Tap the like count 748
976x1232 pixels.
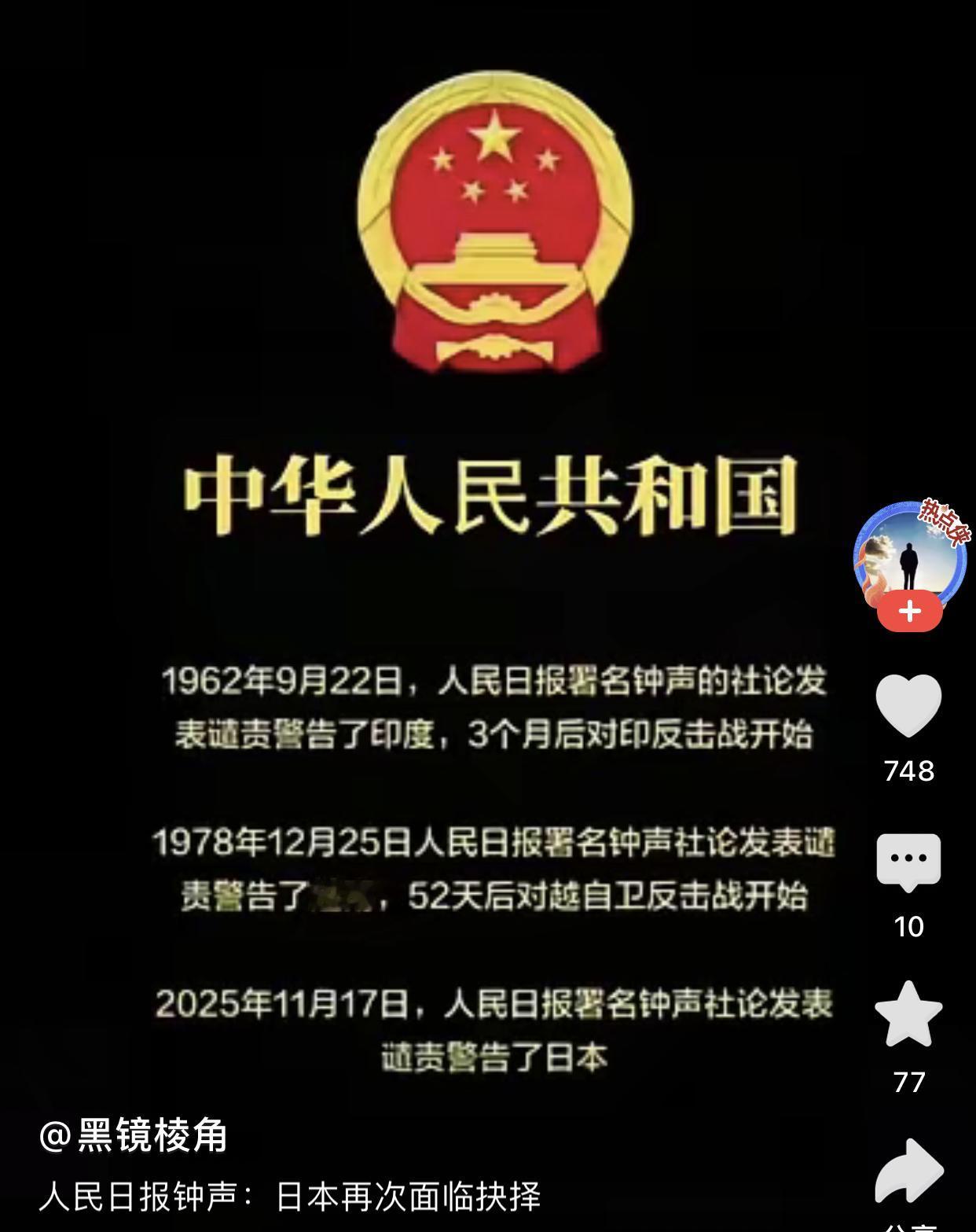[912, 770]
